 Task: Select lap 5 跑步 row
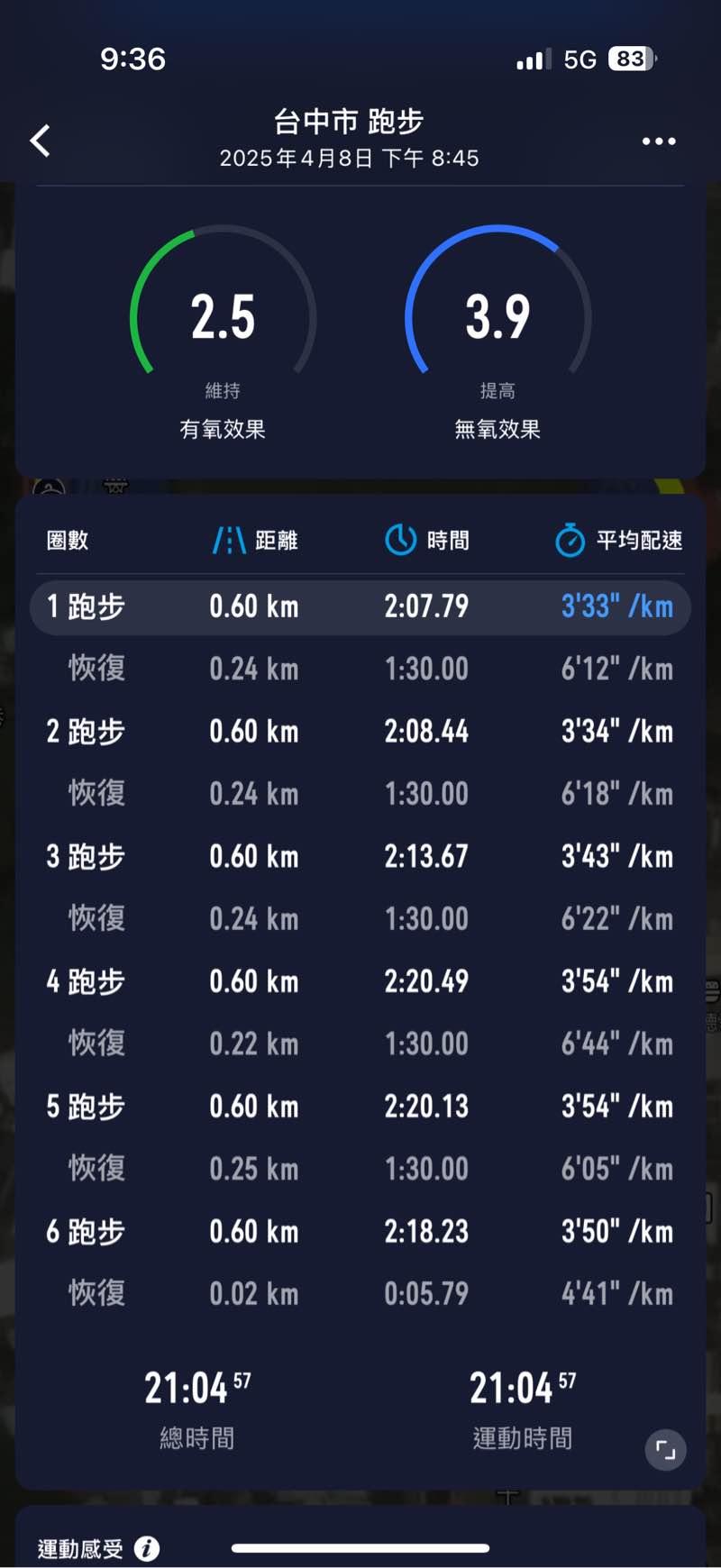(360, 1107)
